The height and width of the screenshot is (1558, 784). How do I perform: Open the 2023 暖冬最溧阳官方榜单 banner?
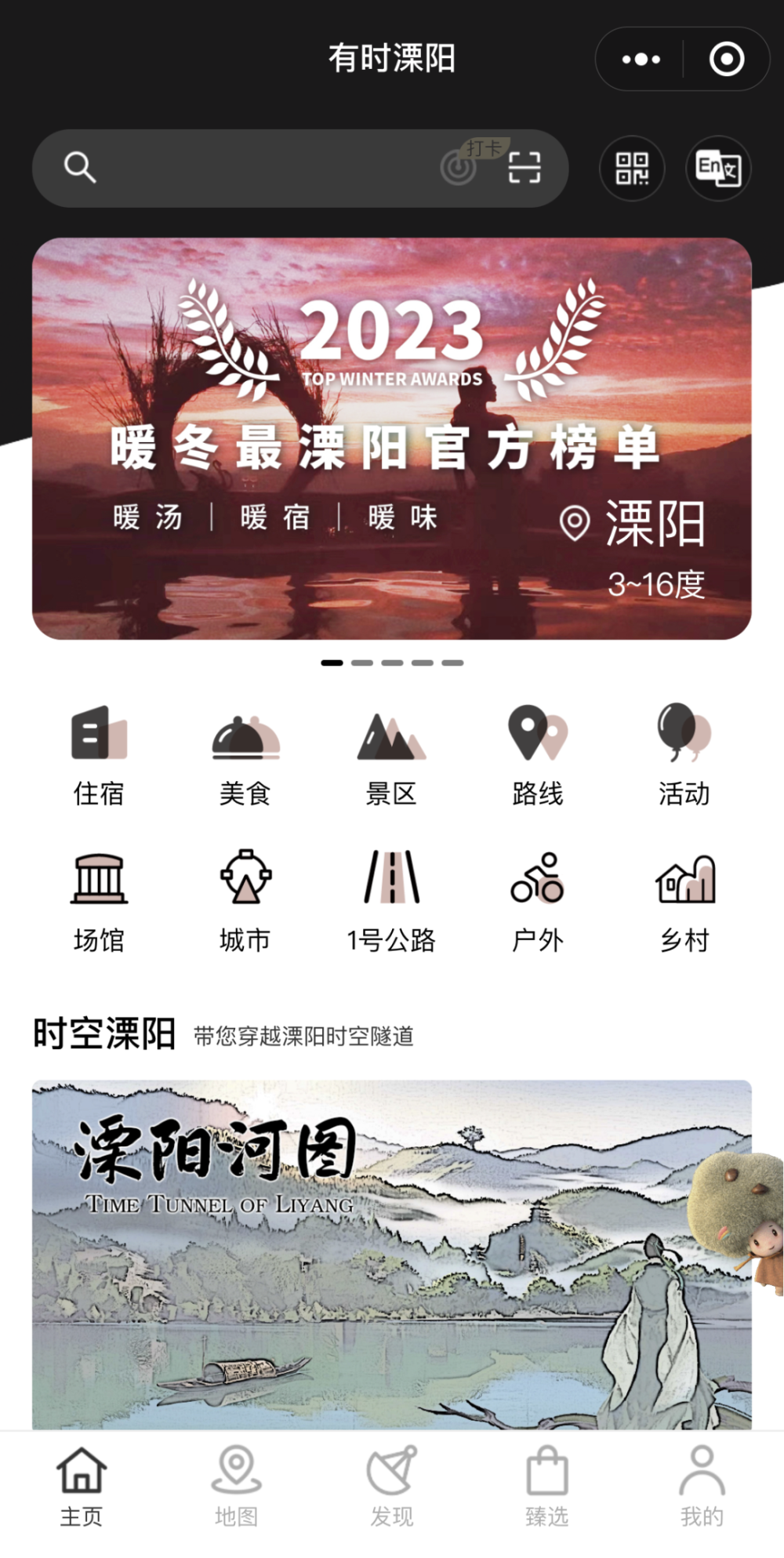(391, 438)
